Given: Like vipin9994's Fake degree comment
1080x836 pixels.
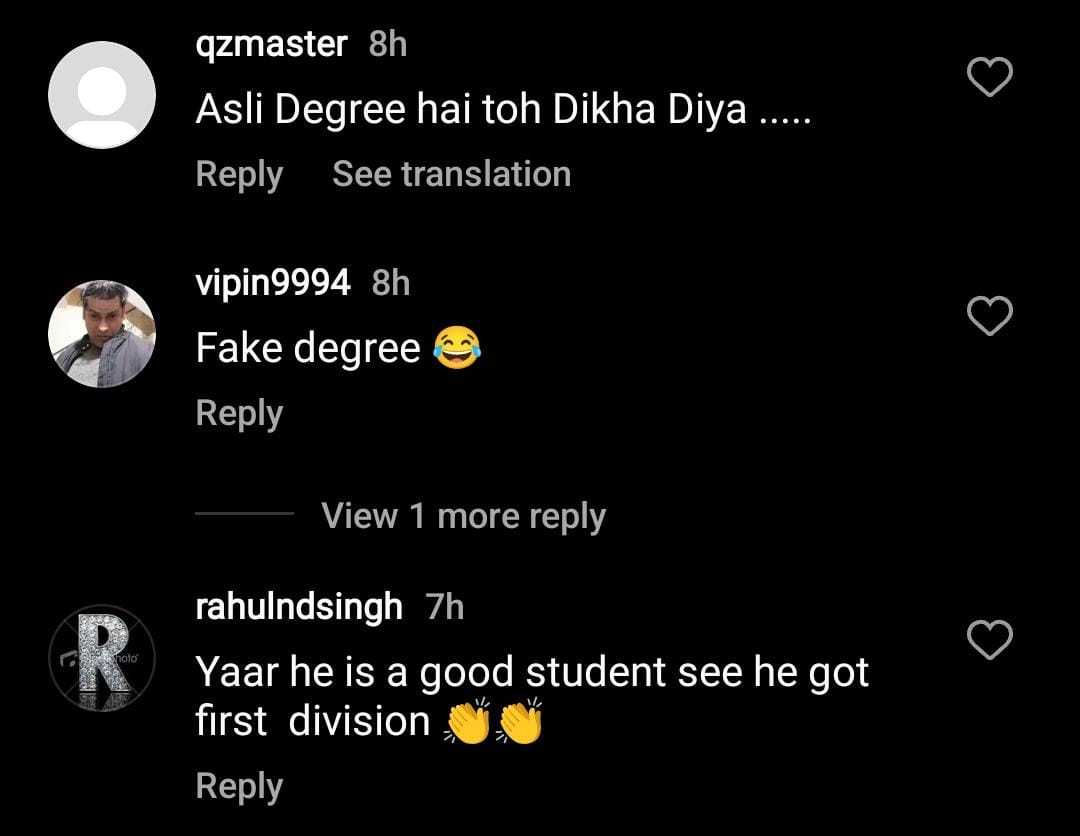Looking at the screenshot, I should coord(990,317).
